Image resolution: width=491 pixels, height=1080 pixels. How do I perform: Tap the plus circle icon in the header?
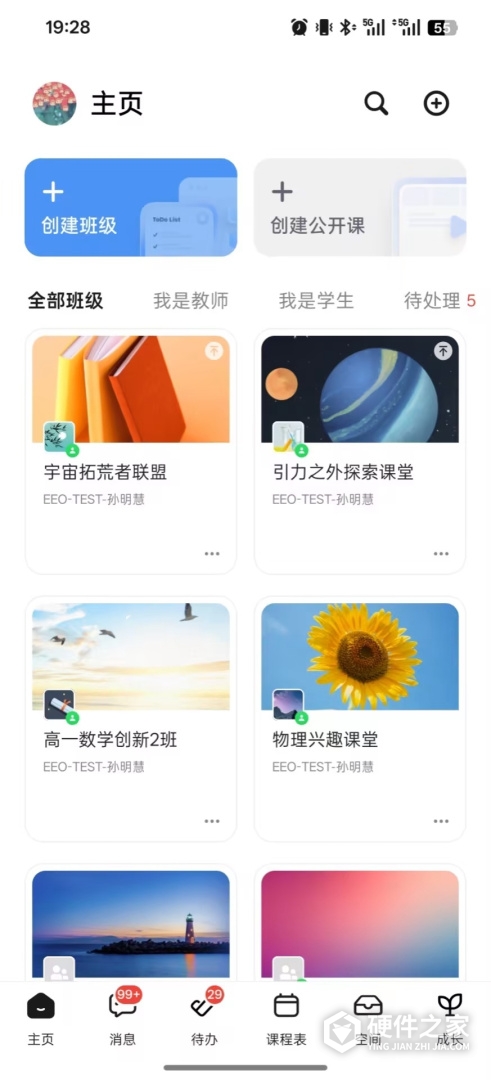point(436,104)
